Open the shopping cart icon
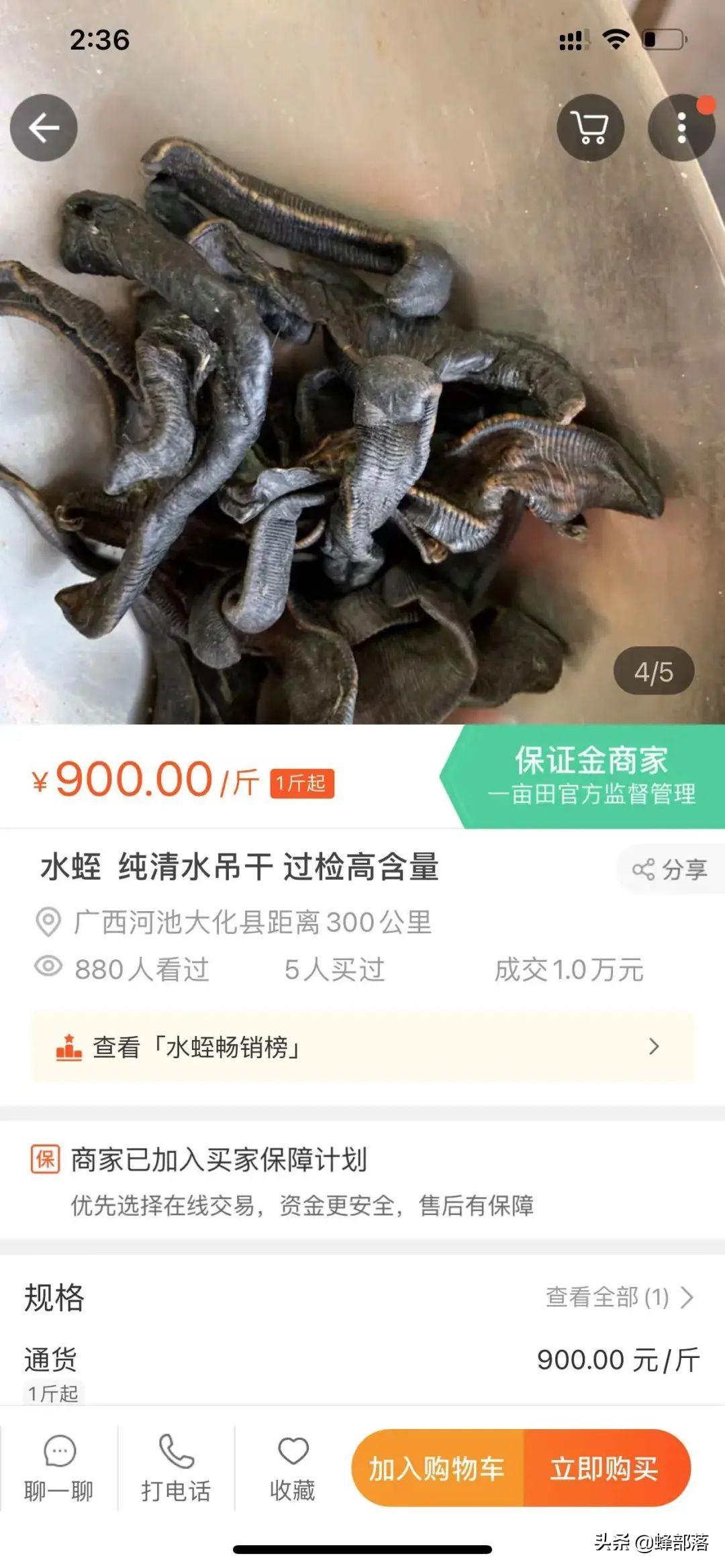The height and width of the screenshot is (1568, 725). coord(590,127)
